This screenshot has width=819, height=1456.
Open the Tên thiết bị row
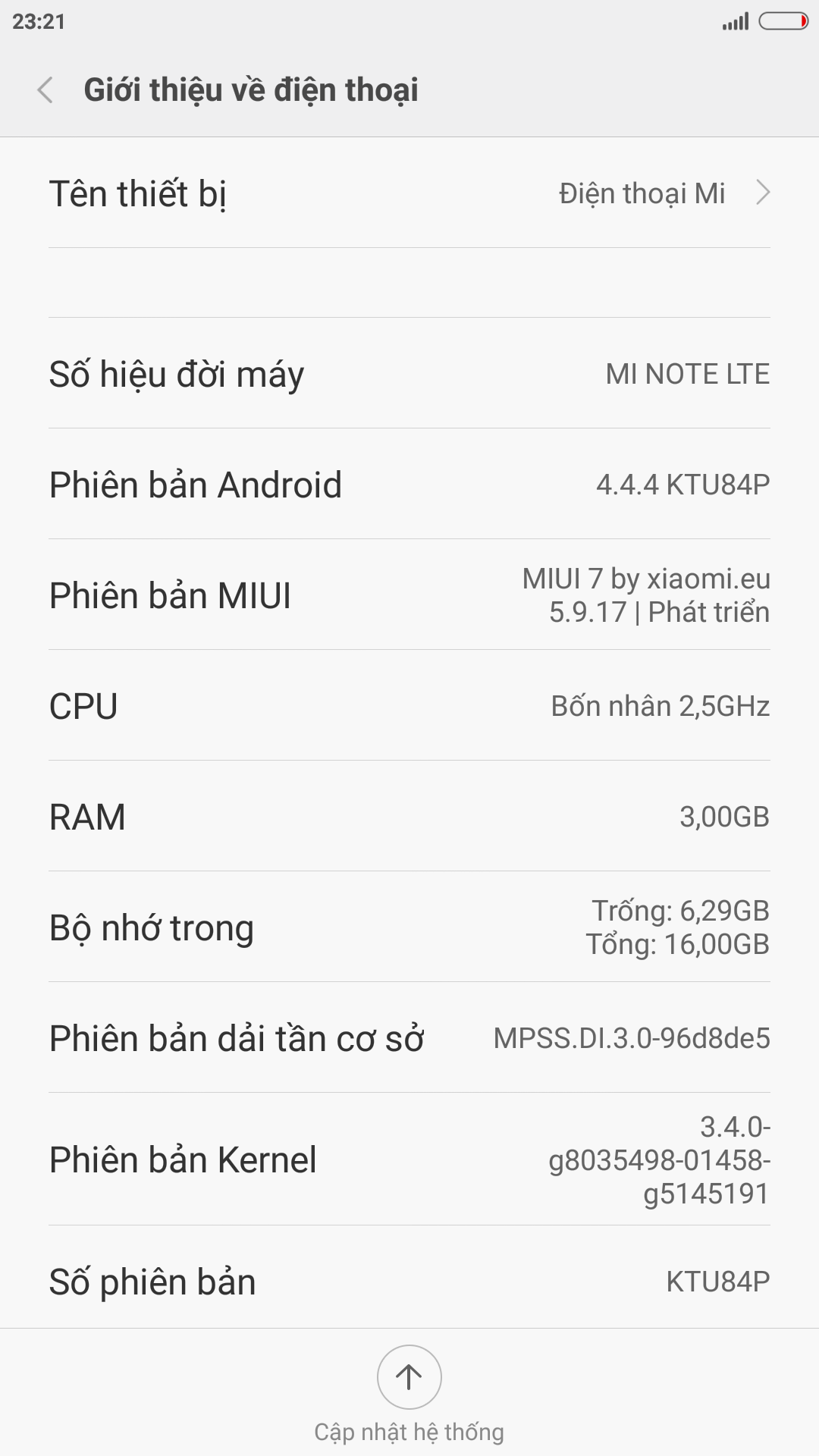tap(409, 193)
